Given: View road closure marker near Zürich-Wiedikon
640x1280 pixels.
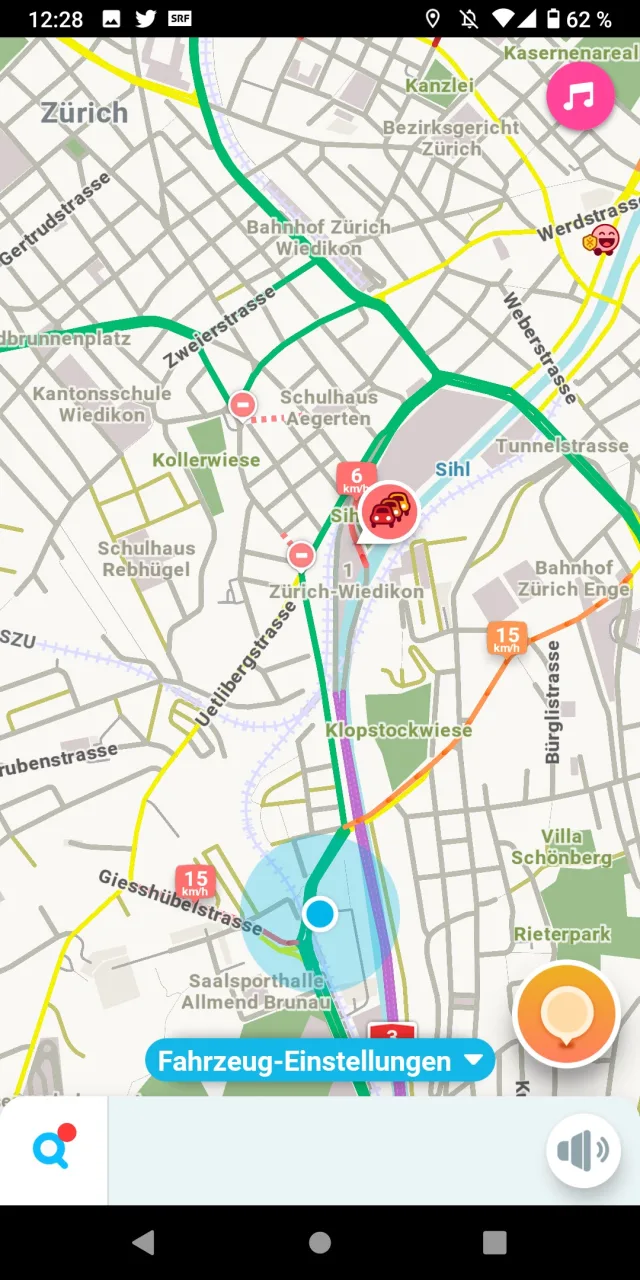Looking at the screenshot, I should click(x=301, y=555).
